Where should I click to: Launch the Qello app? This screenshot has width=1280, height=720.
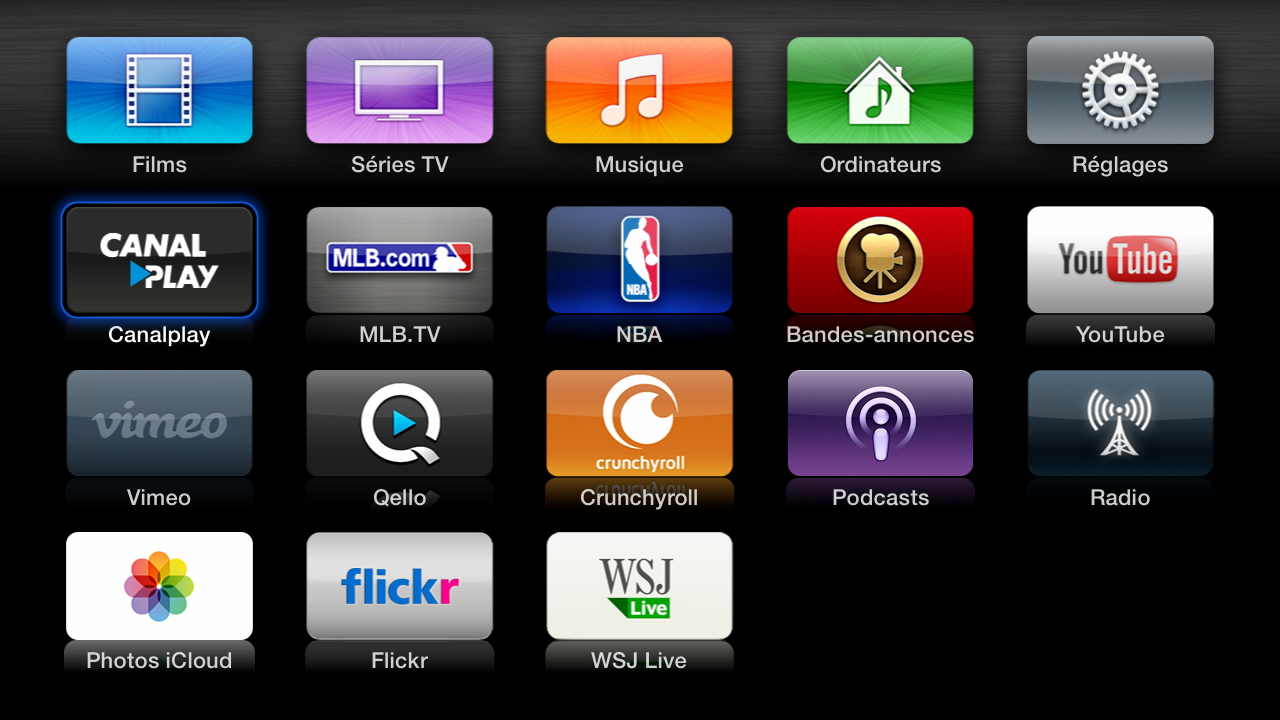click(x=399, y=423)
